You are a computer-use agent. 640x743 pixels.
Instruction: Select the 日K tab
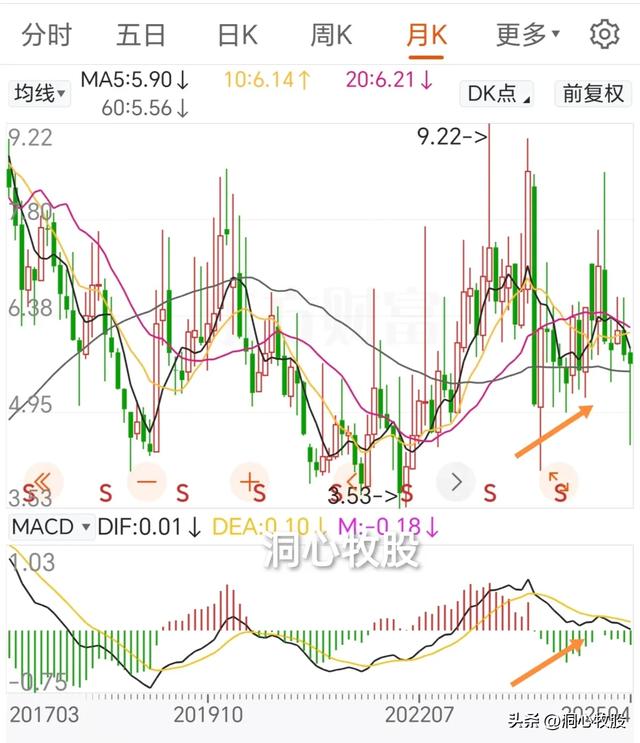pyautogui.click(x=237, y=35)
